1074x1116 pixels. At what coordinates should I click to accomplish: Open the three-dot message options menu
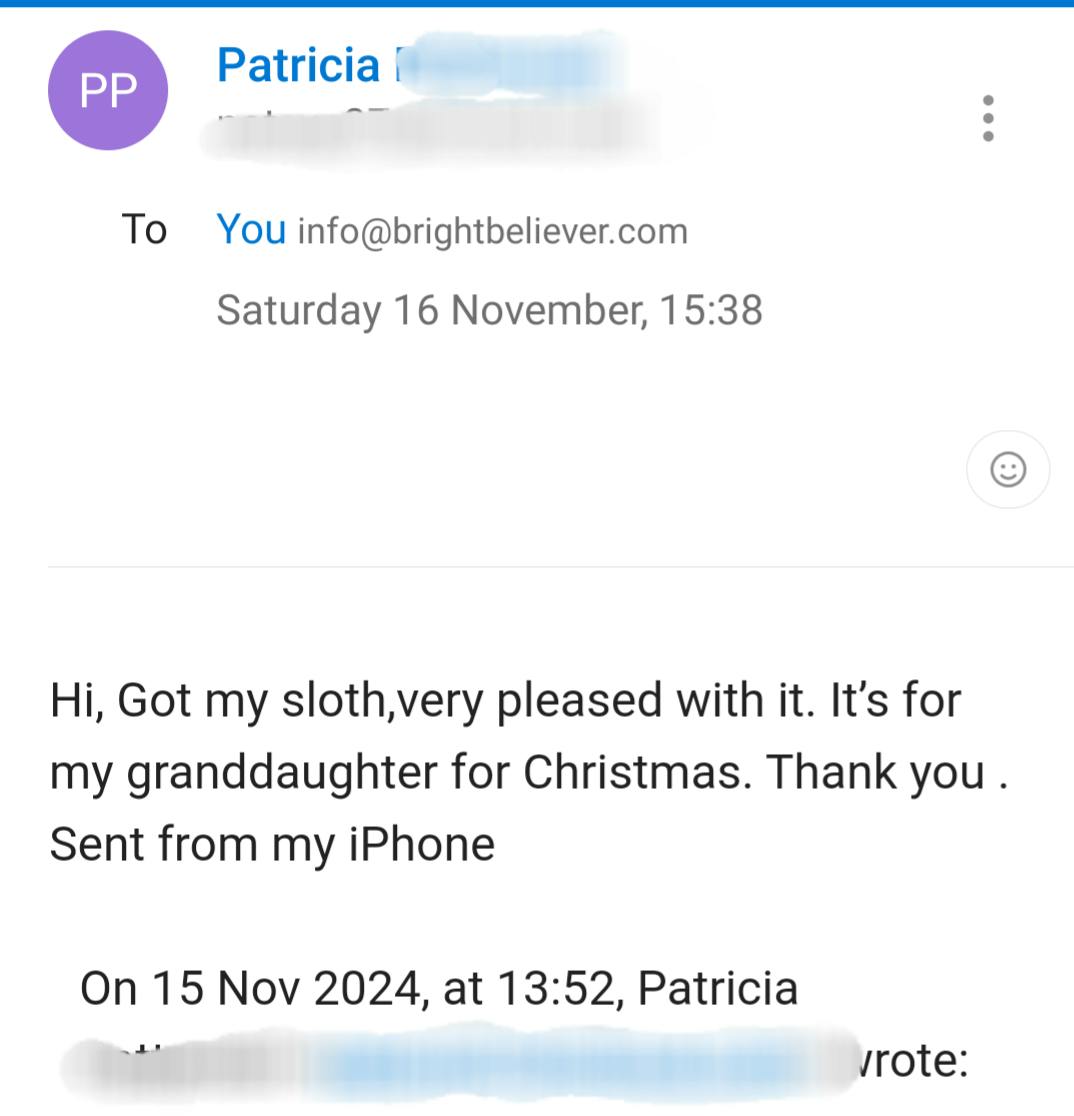[988, 118]
